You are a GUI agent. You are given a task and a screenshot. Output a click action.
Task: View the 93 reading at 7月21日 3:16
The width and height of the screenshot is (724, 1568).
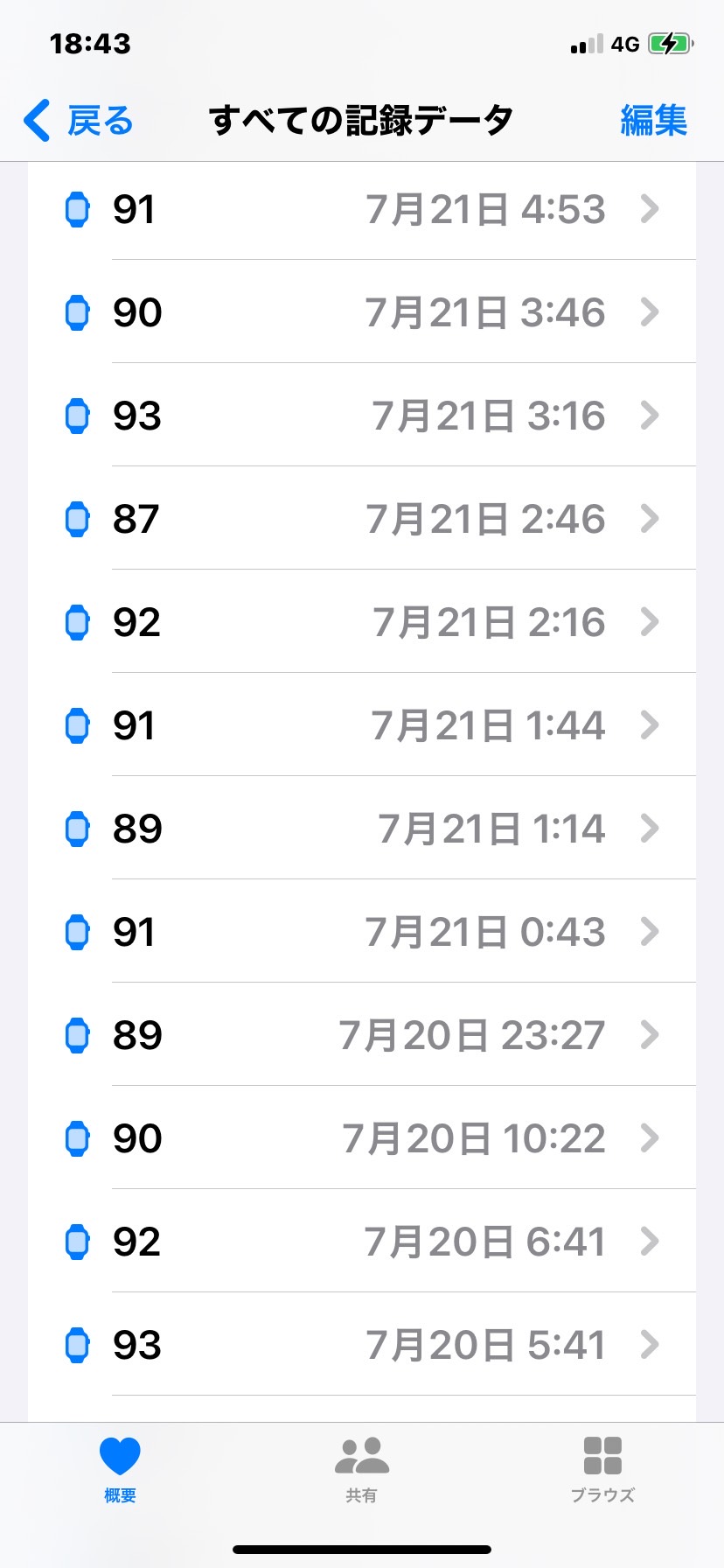(362, 416)
